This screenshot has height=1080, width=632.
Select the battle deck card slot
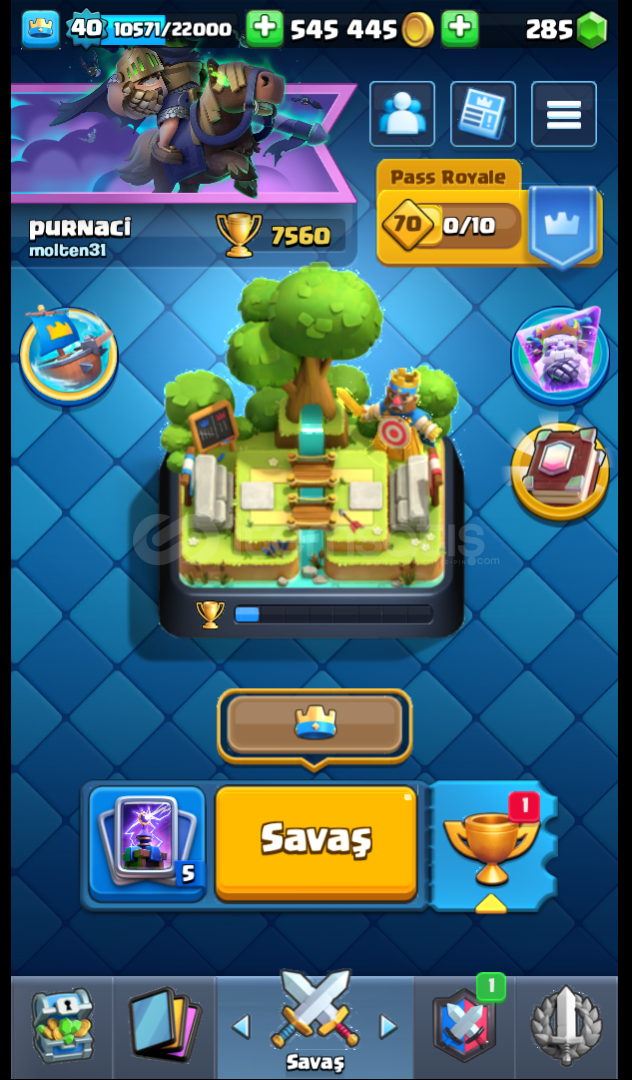(147, 842)
